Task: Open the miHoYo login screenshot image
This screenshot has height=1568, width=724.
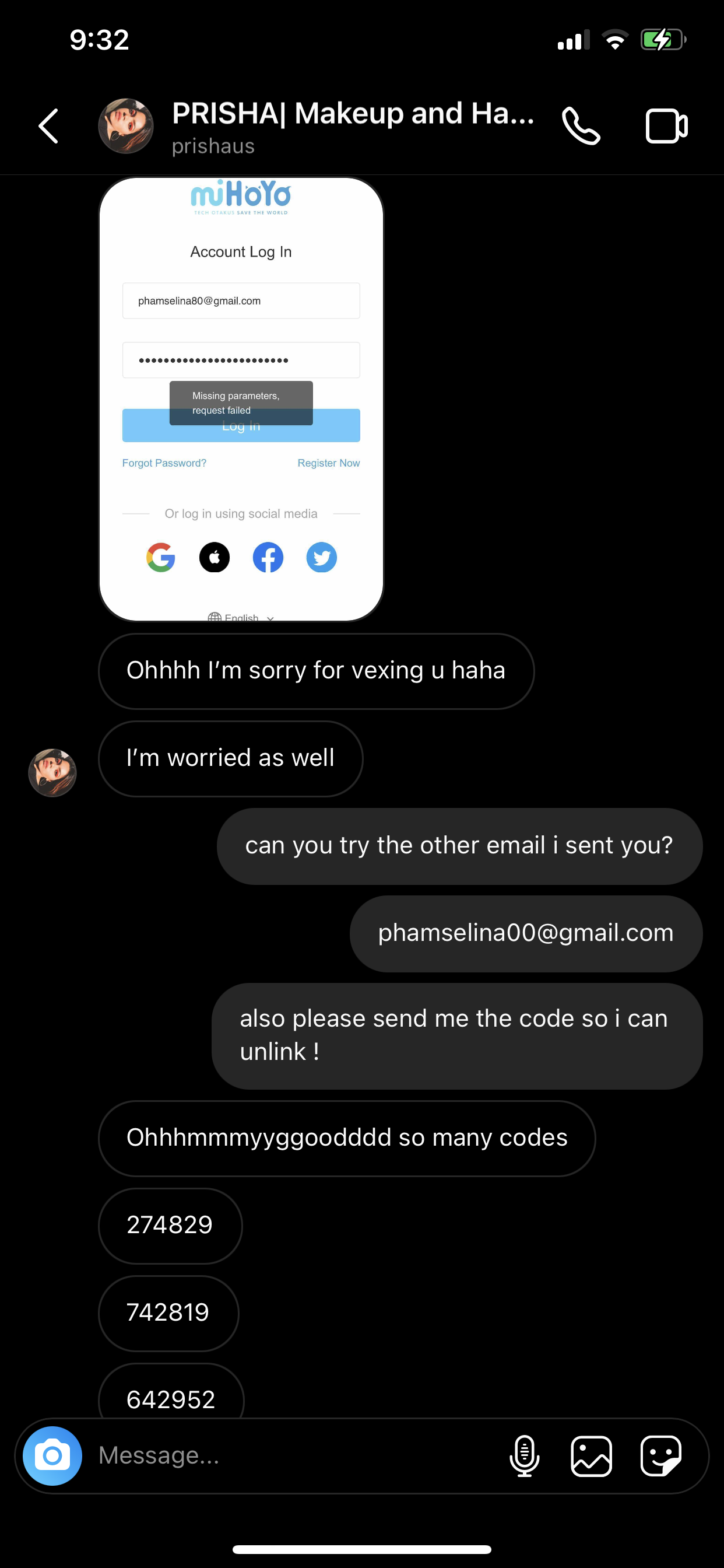Action: coord(241,398)
